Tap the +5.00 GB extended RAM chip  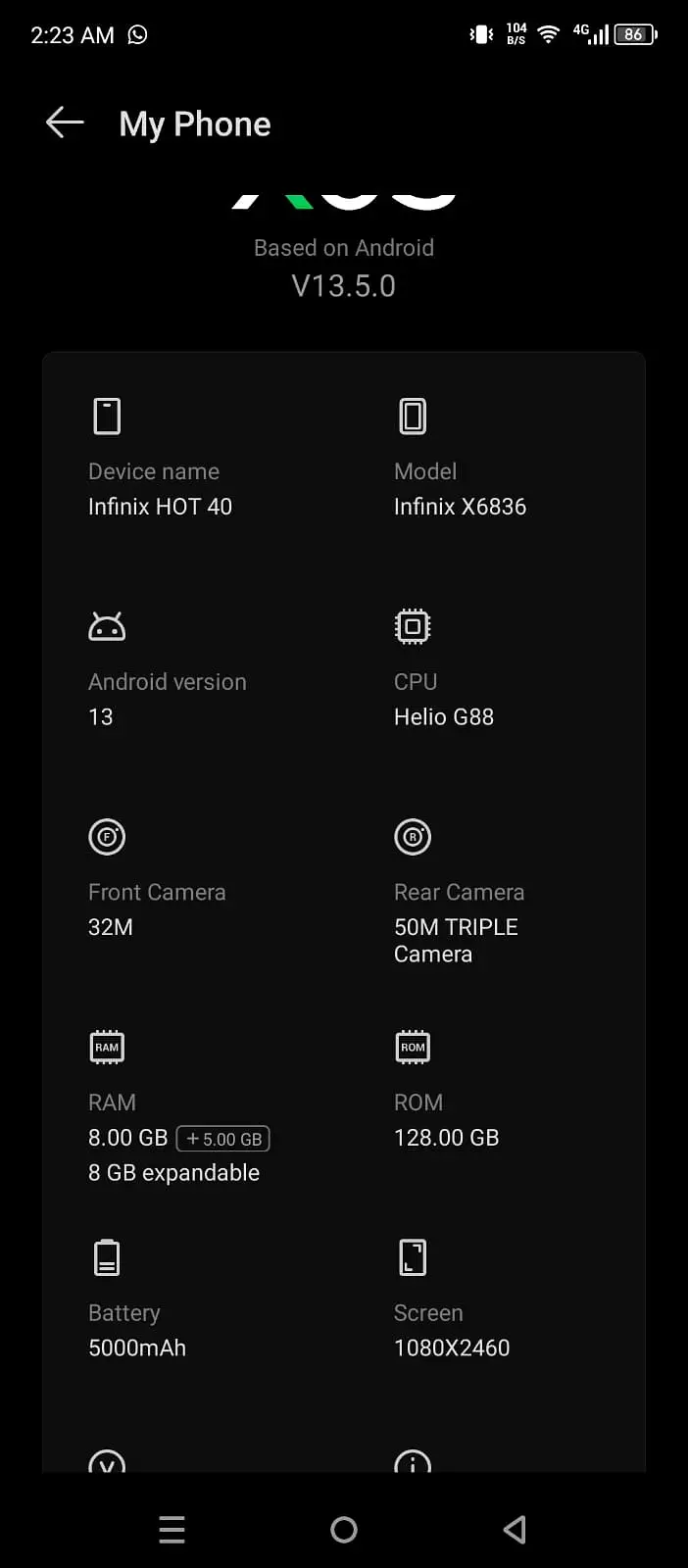point(223,1139)
